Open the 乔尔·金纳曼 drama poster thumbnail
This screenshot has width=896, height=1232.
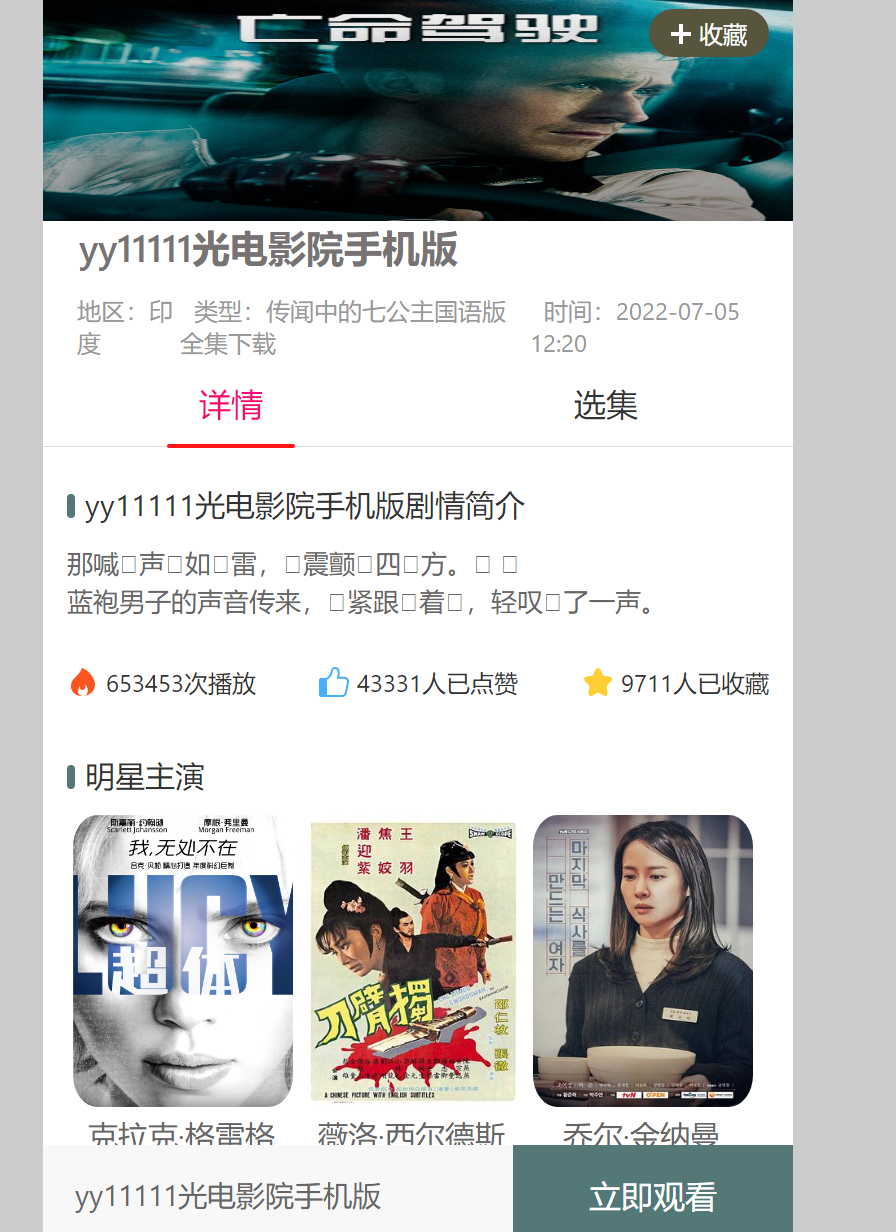[x=643, y=959]
